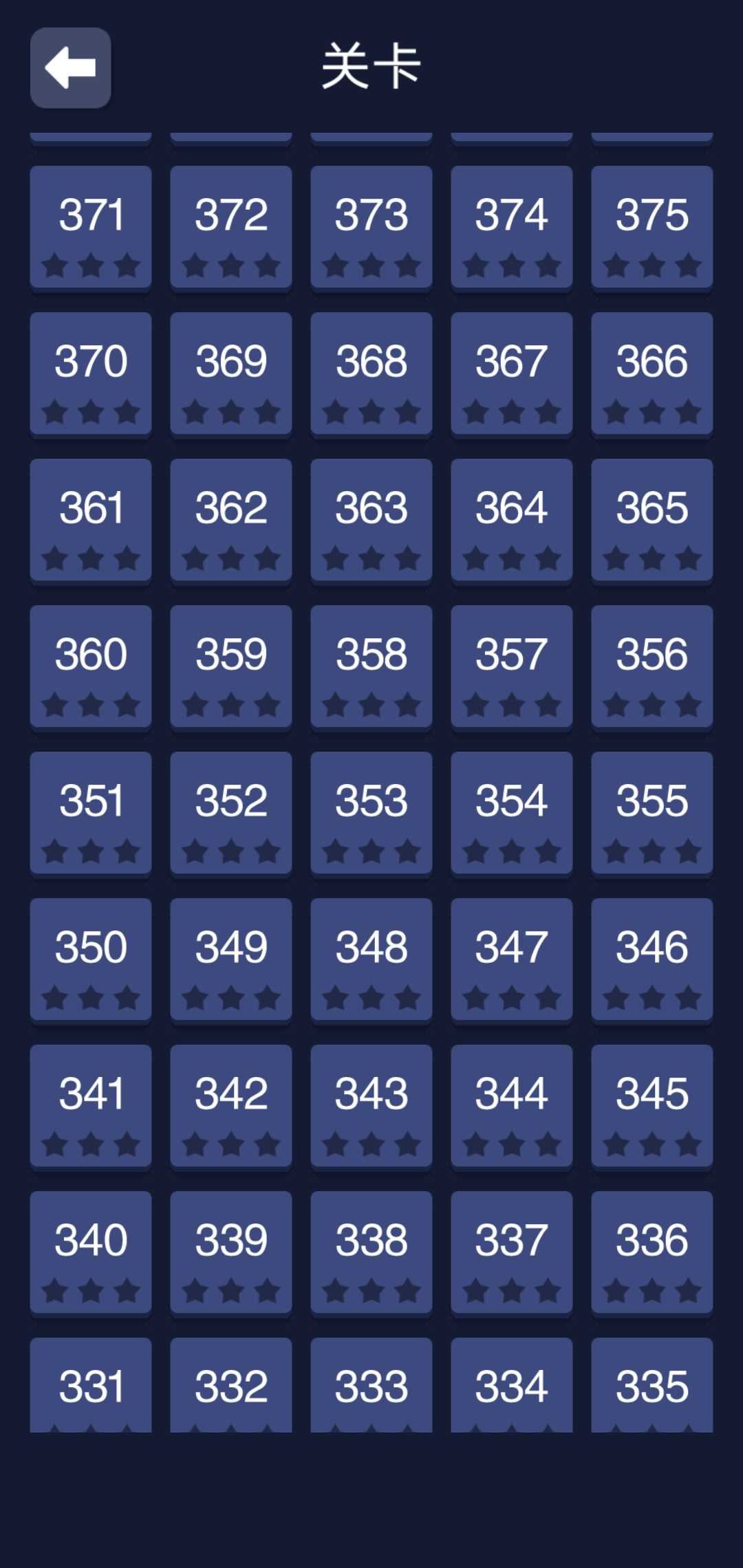743x1568 pixels.
Task: Start level 368
Action: [x=371, y=373]
